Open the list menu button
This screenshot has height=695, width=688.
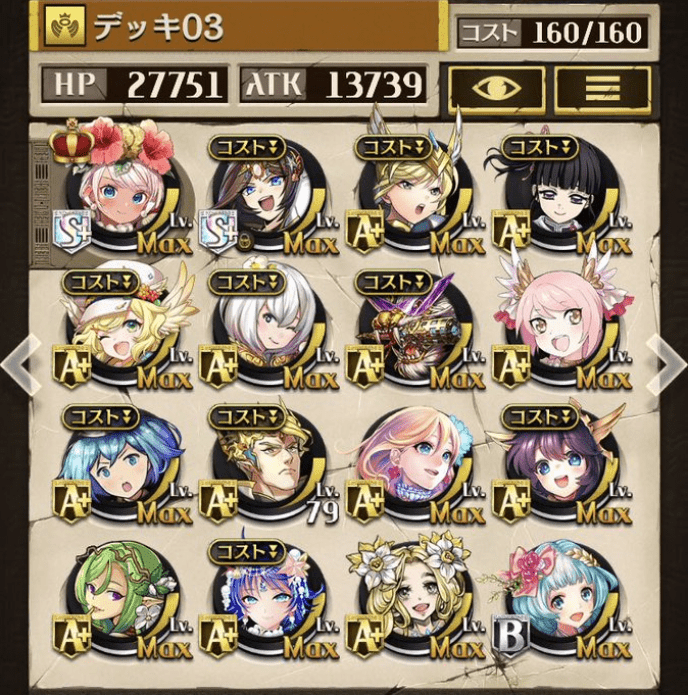(x=602, y=87)
